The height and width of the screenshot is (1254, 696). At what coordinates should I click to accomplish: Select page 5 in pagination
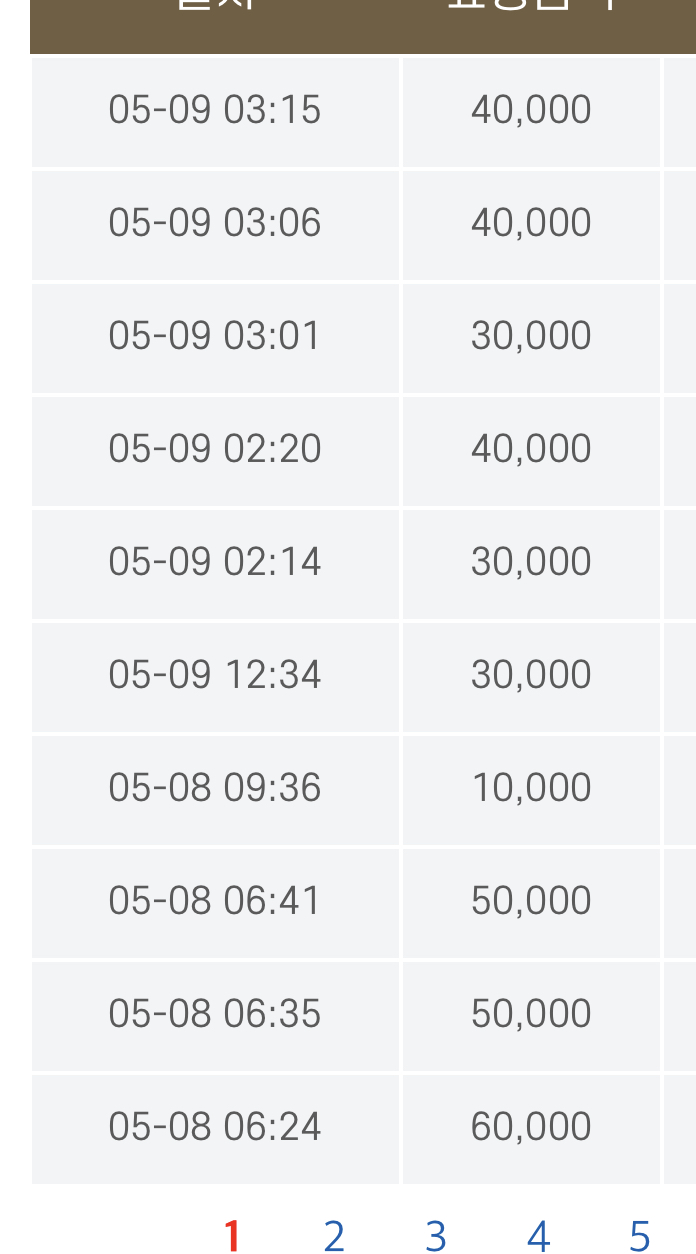point(640,1237)
